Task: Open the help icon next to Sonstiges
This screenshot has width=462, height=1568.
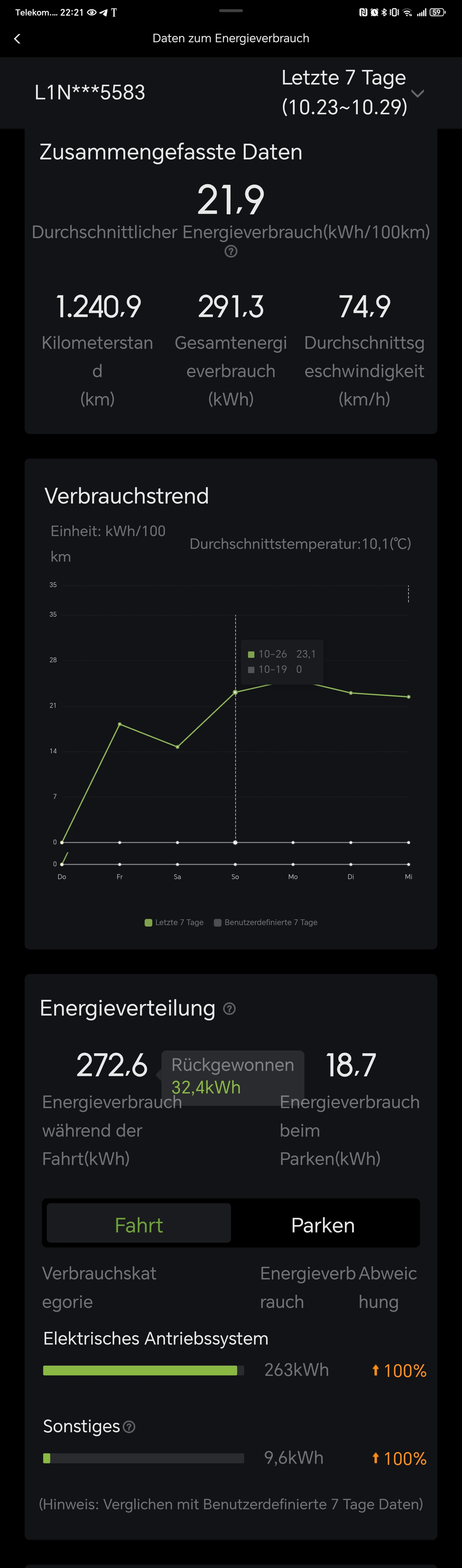Action: (x=129, y=1426)
